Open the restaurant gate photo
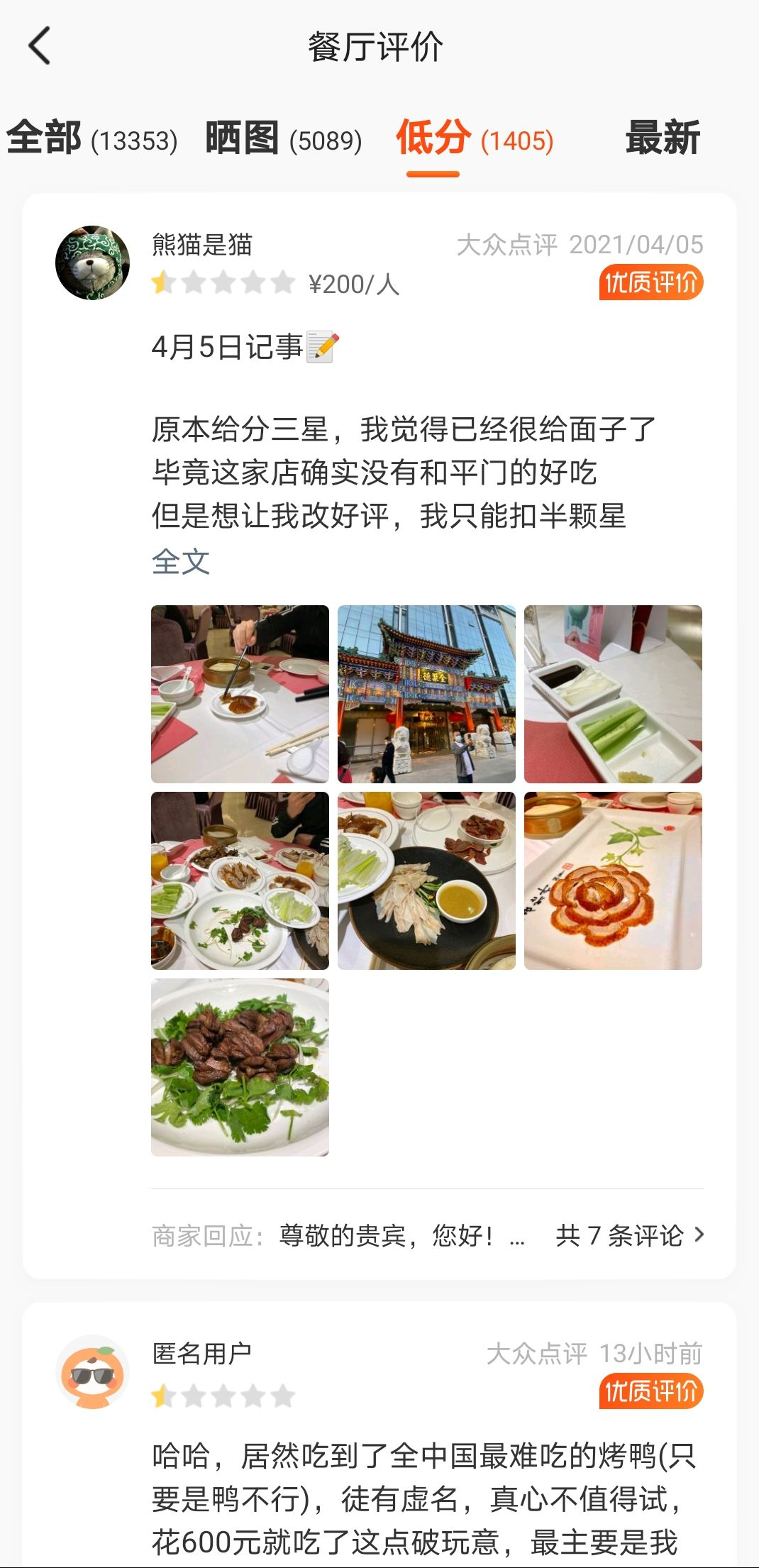This screenshot has width=759, height=1568. click(x=426, y=694)
